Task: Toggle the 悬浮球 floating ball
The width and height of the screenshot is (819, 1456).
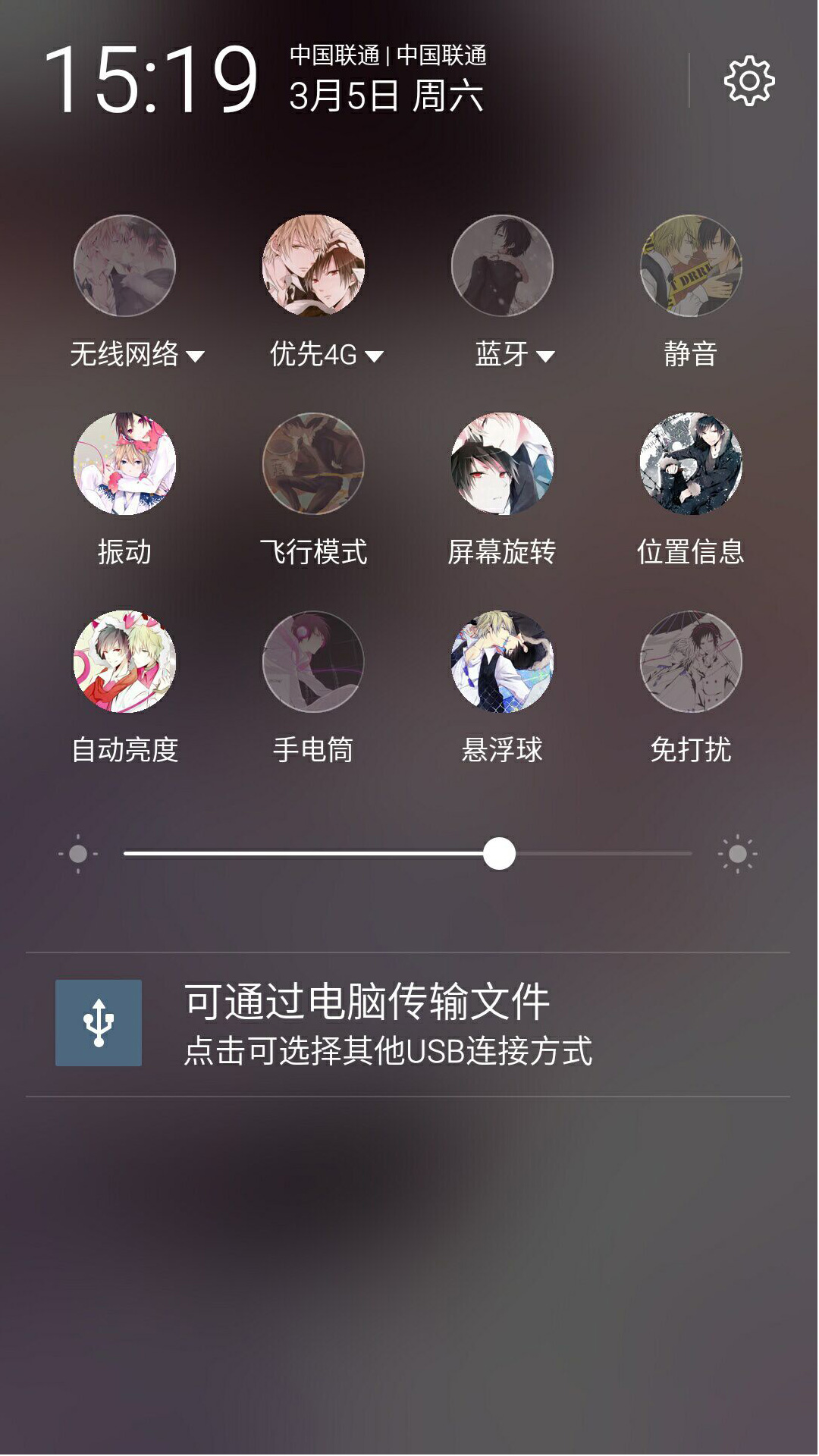Action: pyautogui.click(x=502, y=661)
